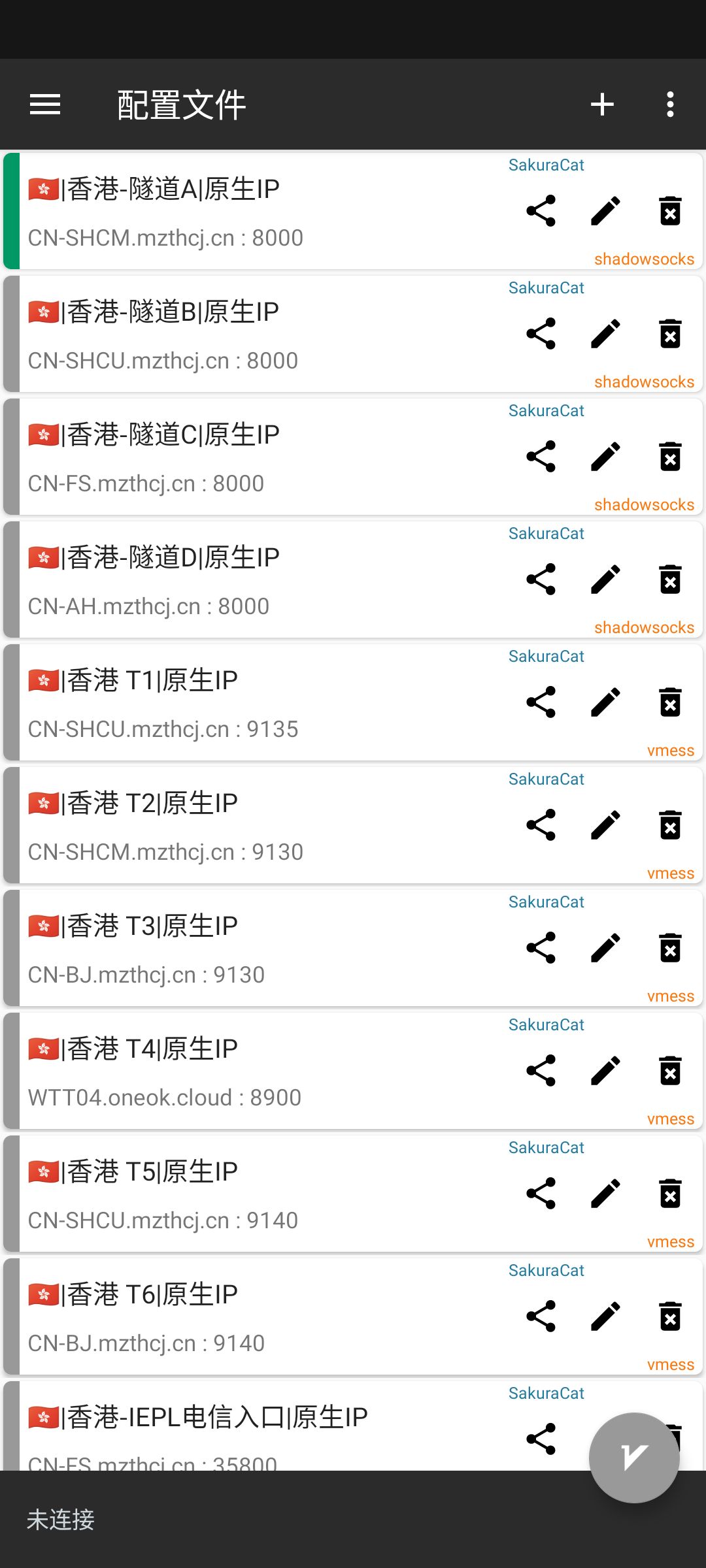706x1568 pixels.
Task: Edit the 香港 T6 configuration
Action: click(605, 1316)
